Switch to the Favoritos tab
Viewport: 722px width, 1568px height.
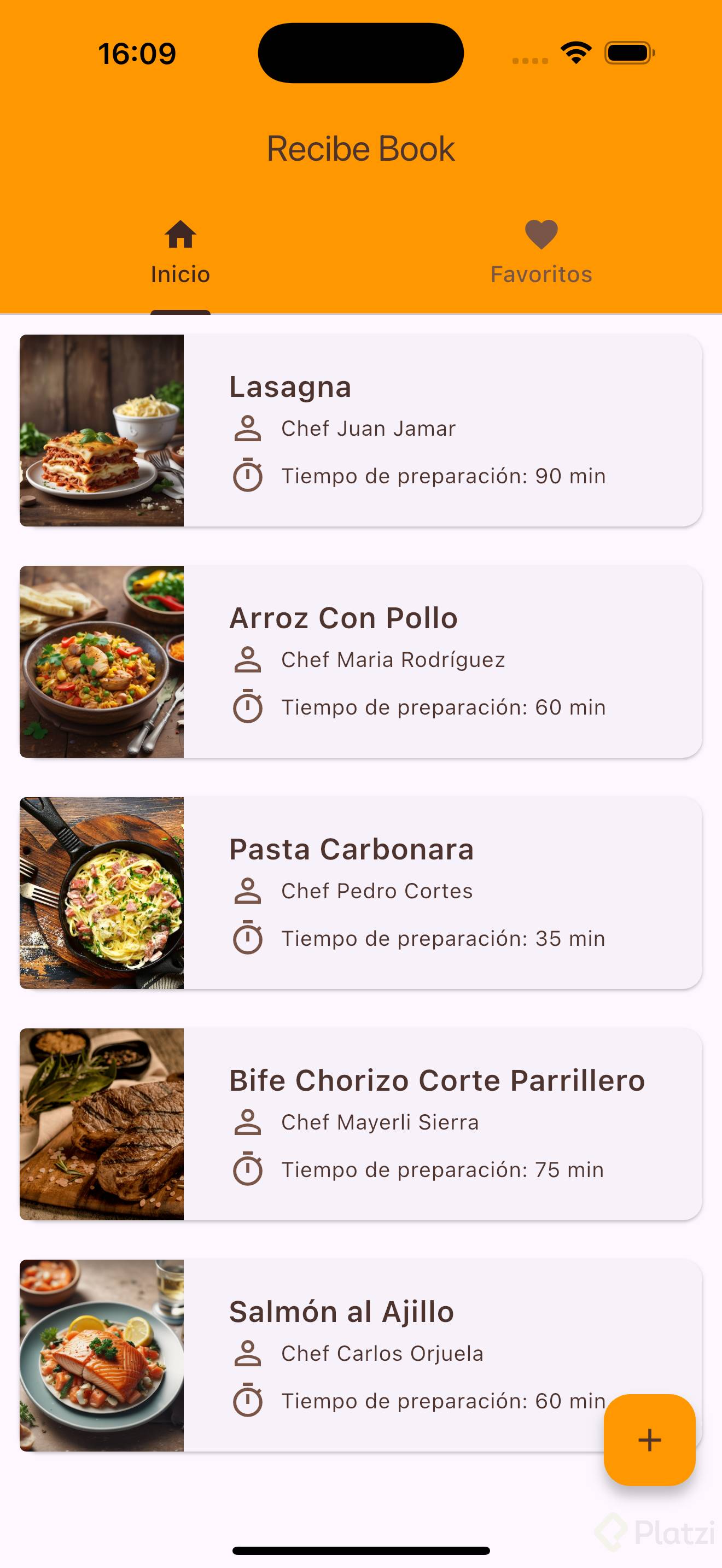point(541,253)
